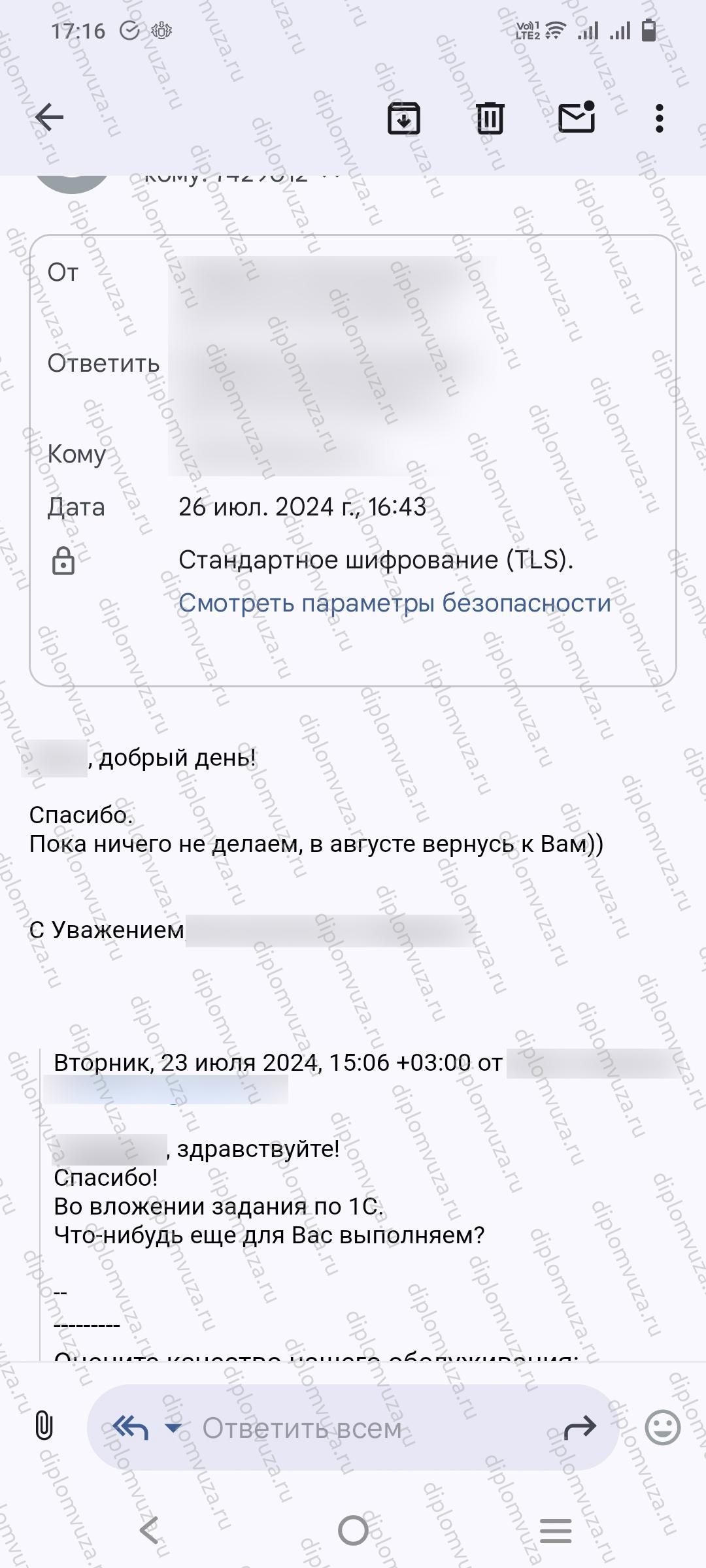706x1568 pixels.
Task: Tap the system back navigation button
Action: click(x=150, y=1530)
